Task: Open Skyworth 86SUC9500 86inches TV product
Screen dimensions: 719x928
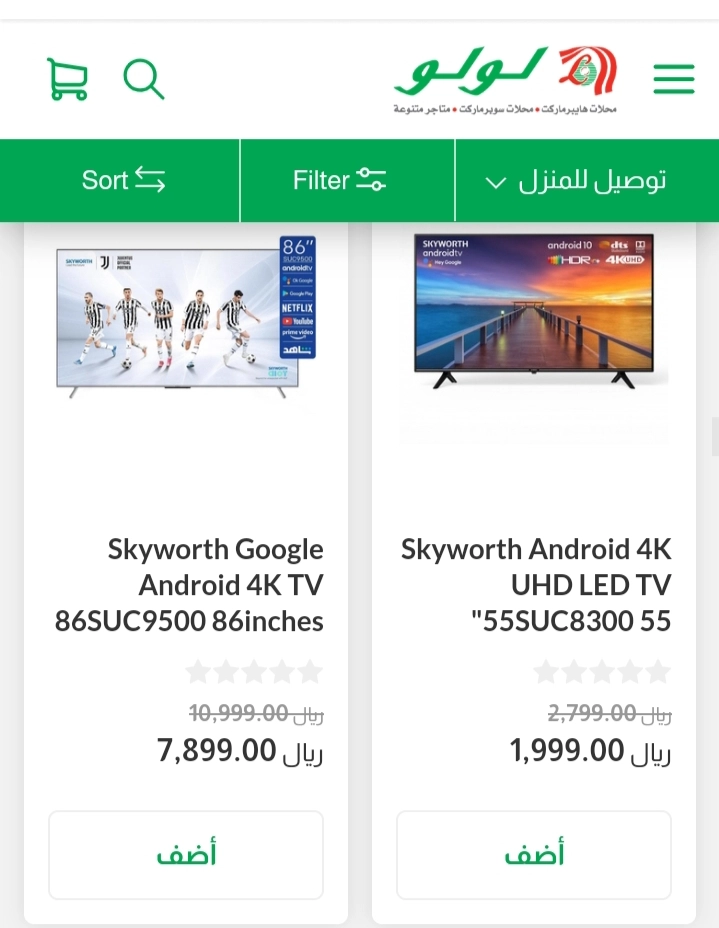Action: (x=189, y=585)
